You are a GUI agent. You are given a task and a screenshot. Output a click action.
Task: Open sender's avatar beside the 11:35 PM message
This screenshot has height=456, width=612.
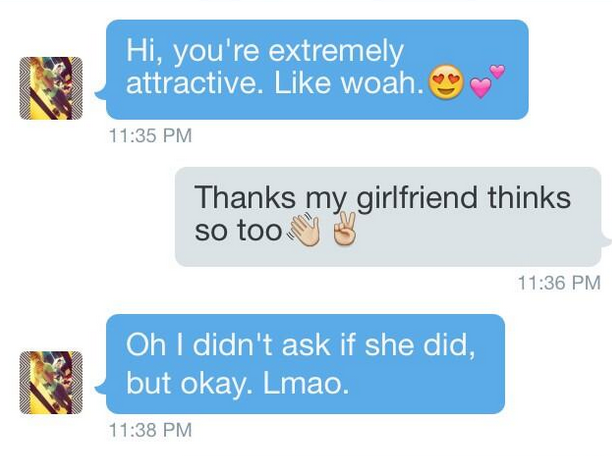pyautogui.click(x=51, y=88)
